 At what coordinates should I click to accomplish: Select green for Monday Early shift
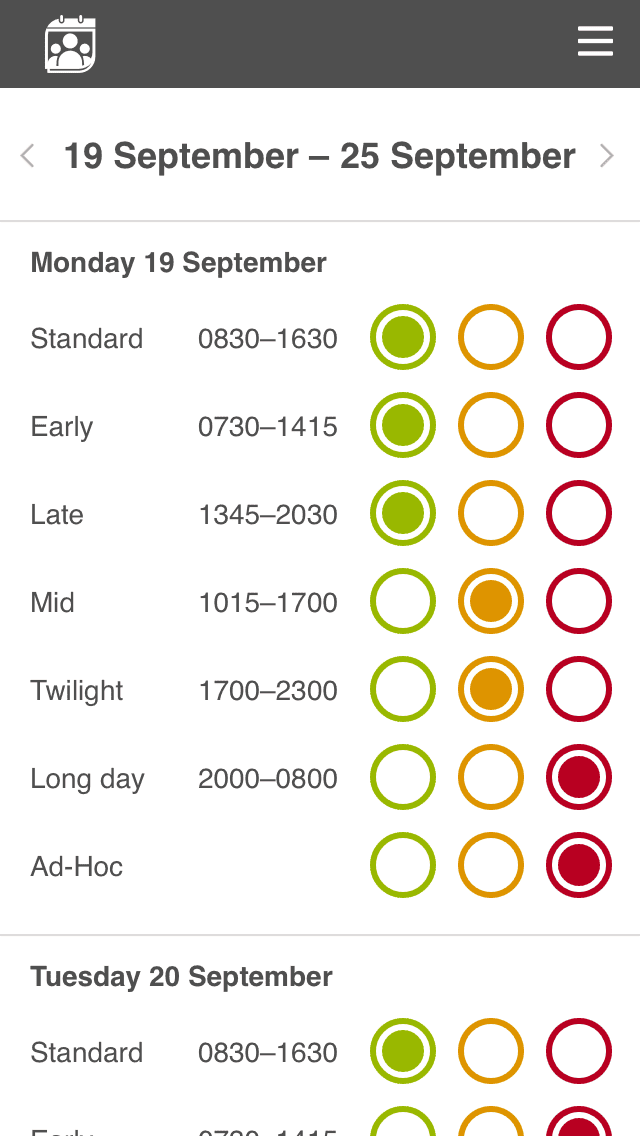(403, 426)
